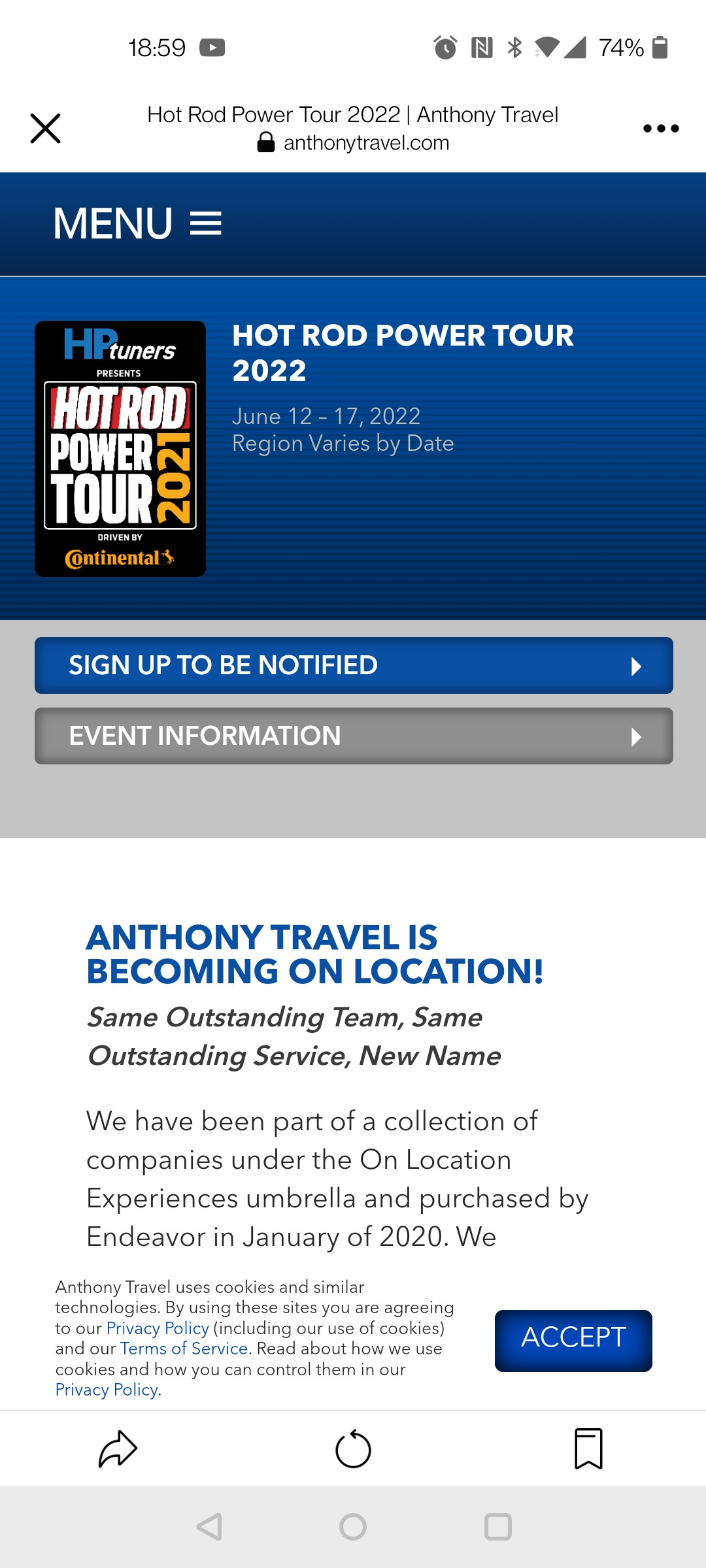The height and width of the screenshot is (1568, 706).
Task: Accept the cookie notice
Action: (573, 1340)
